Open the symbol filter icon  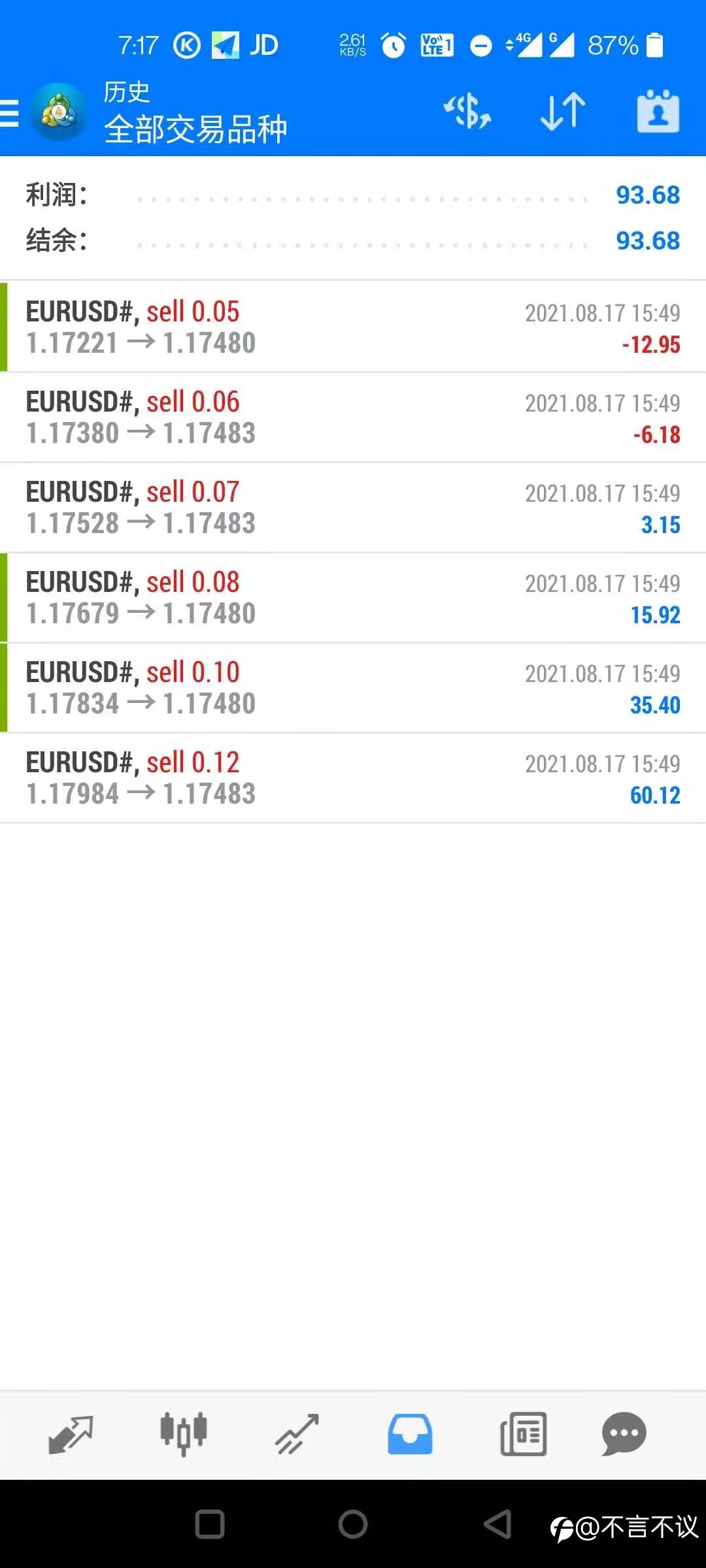(x=467, y=111)
